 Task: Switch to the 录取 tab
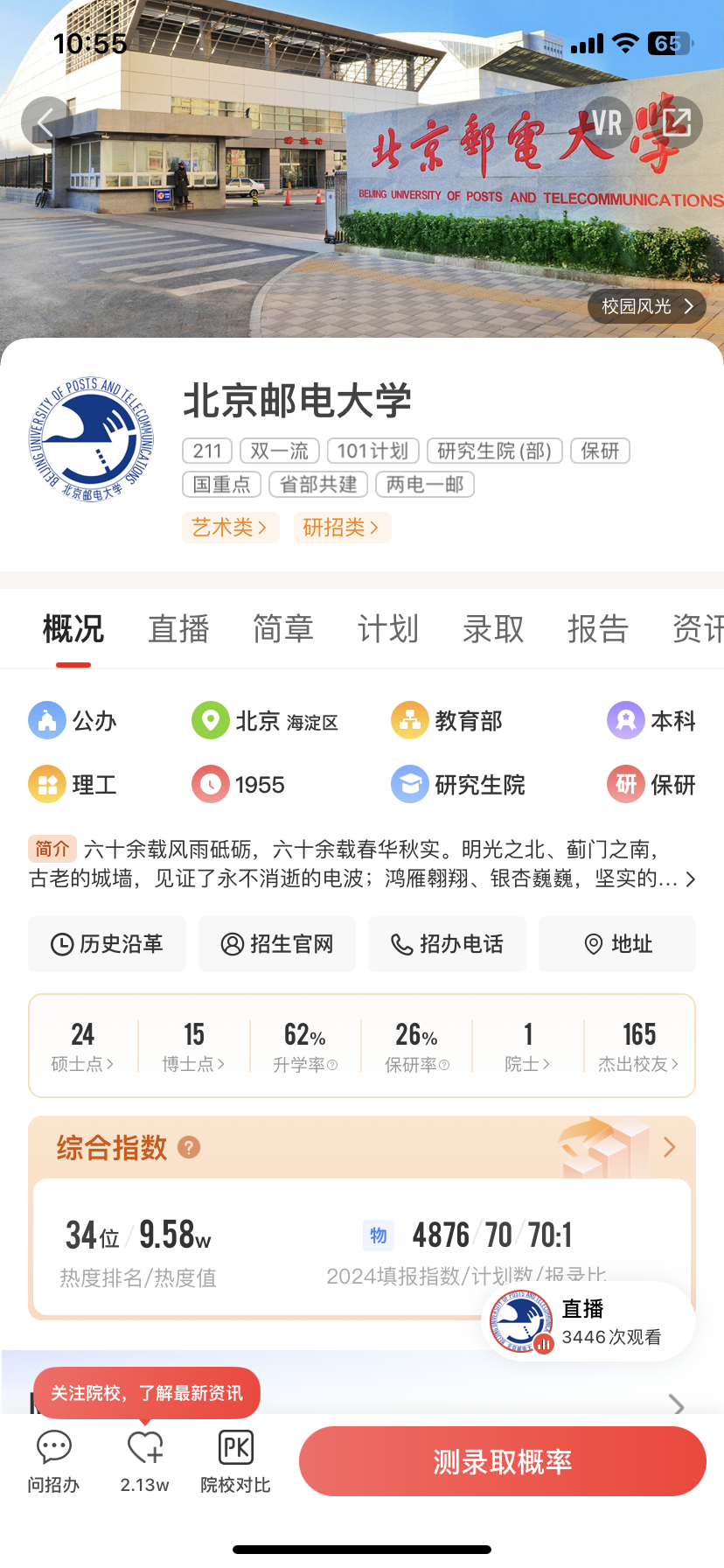click(493, 628)
